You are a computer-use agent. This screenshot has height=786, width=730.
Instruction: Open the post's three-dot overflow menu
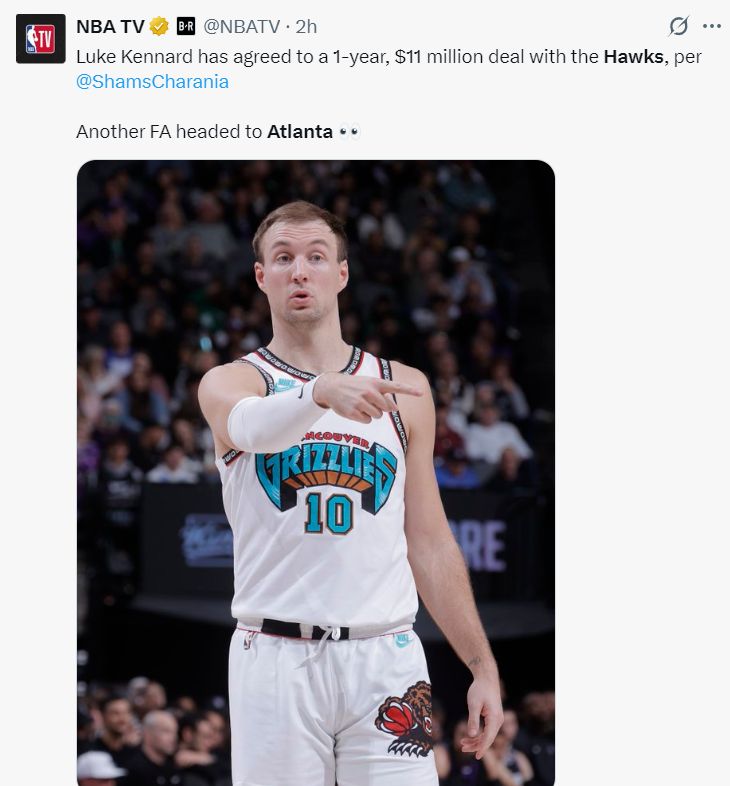point(711,26)
